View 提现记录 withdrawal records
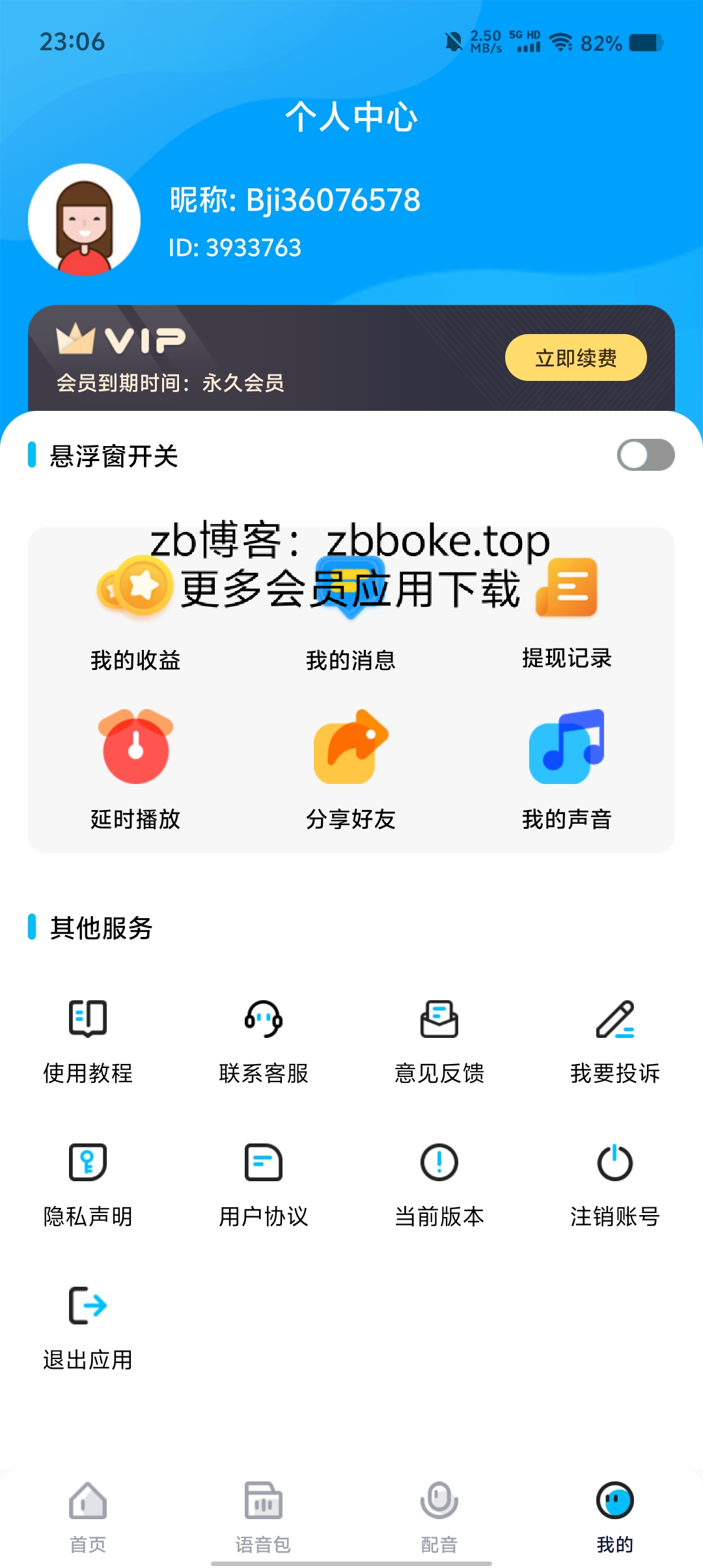The image size is (703, 1568). [567, 614]
